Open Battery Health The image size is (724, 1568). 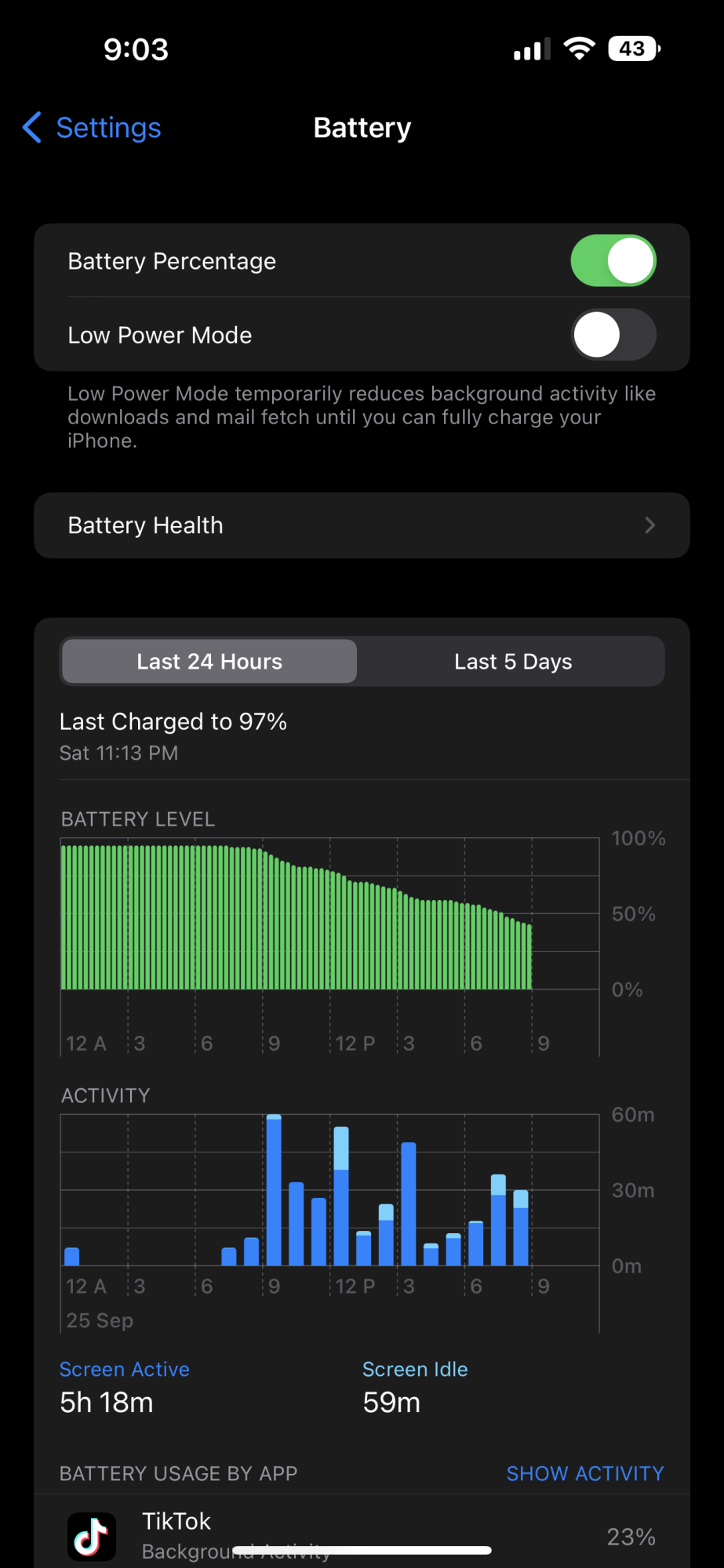[362, 525]
